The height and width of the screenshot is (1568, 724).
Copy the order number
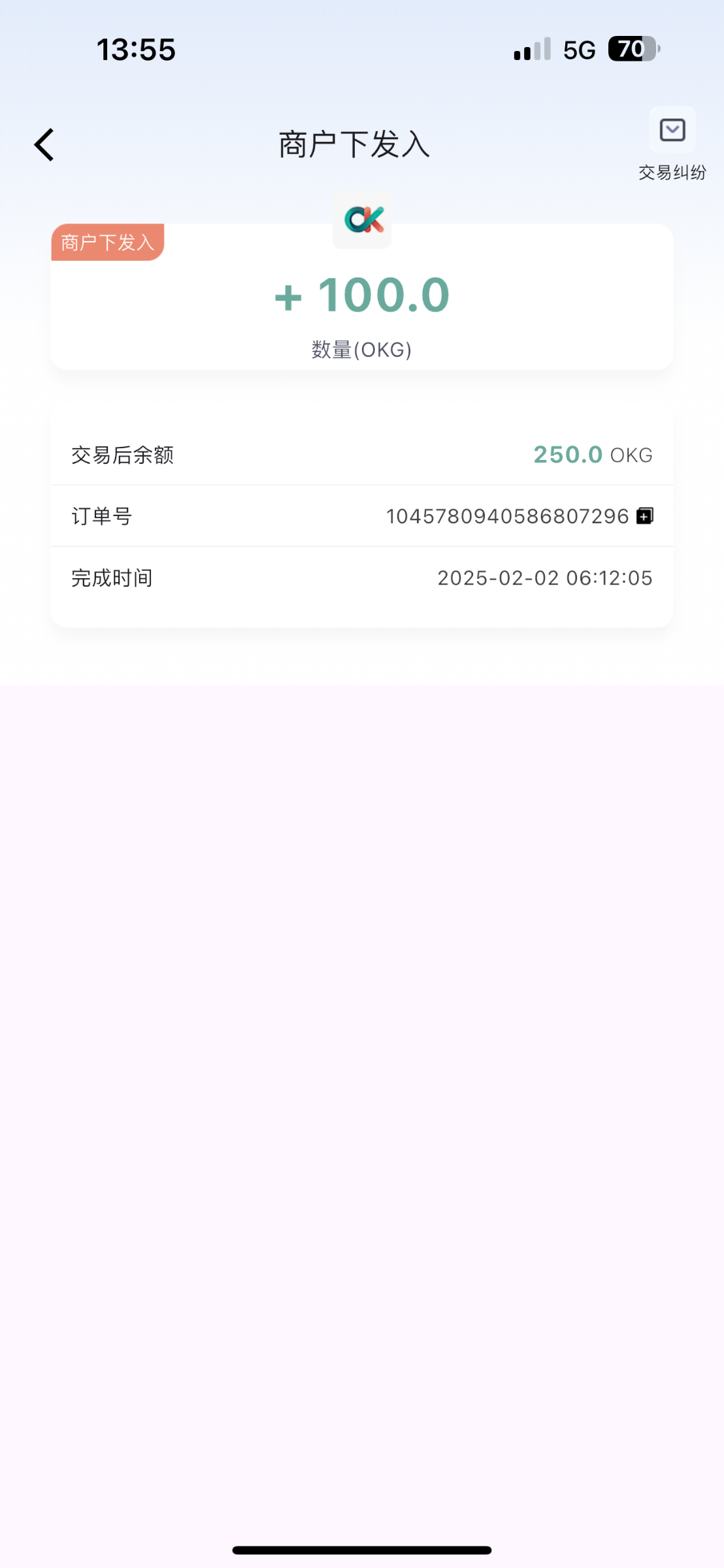645,516
